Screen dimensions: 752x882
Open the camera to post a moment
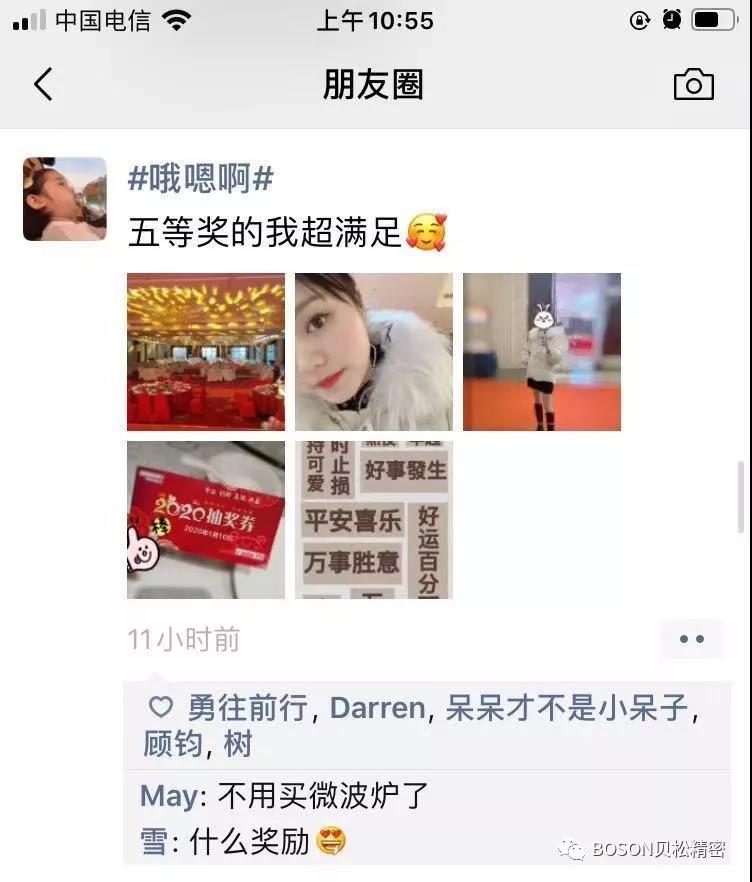point(693,85)
